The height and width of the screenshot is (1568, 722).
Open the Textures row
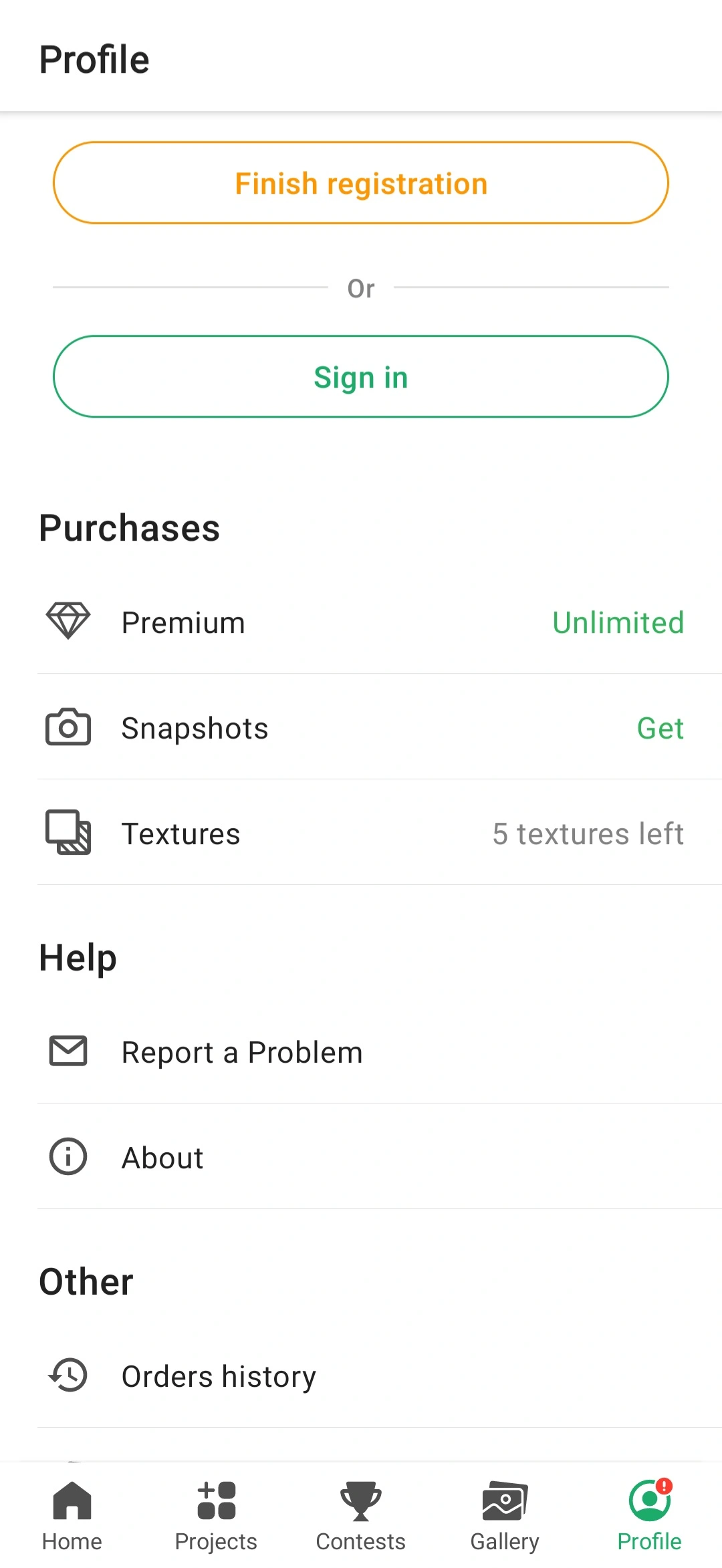coord(361,833)
